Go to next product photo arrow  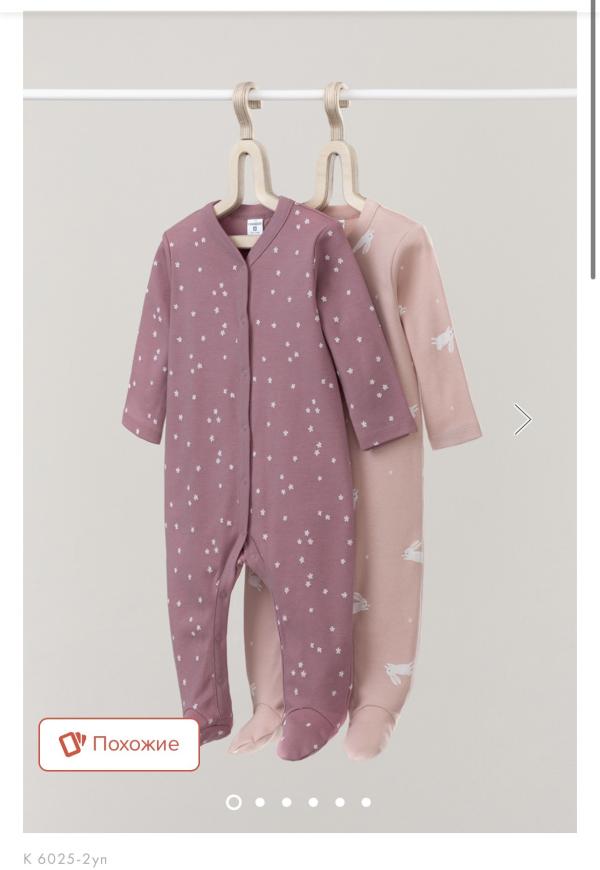pos(522,419)
